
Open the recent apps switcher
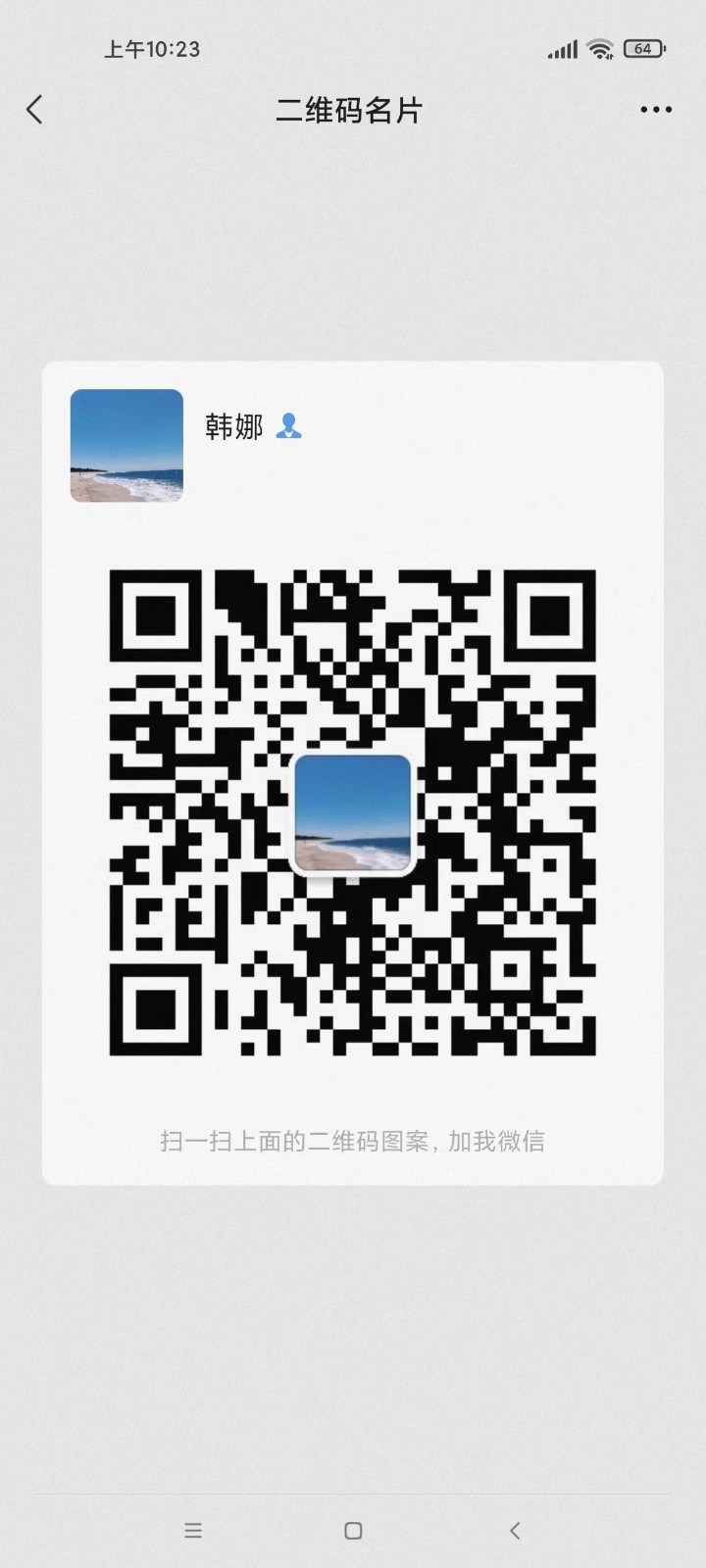pyautogui.click(x=193, y=1531)
